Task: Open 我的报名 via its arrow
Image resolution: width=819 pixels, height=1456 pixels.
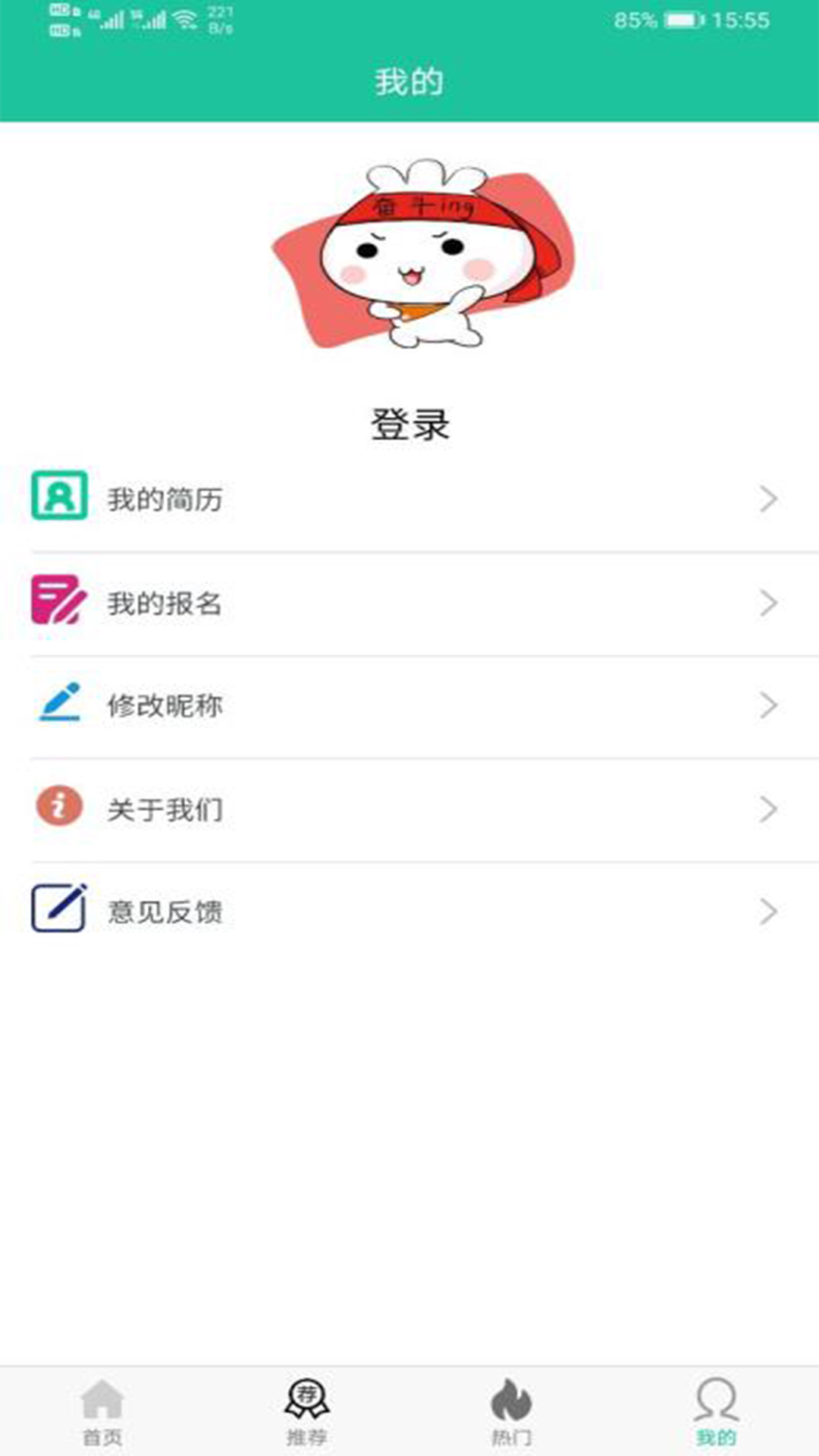Action: pyautogui.click(x=768, y=603)
